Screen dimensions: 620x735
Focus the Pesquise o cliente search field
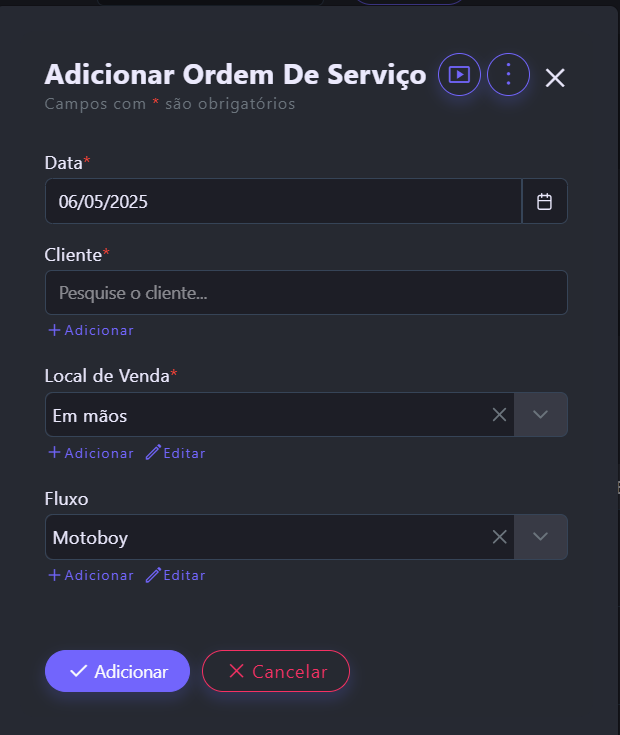306,293
